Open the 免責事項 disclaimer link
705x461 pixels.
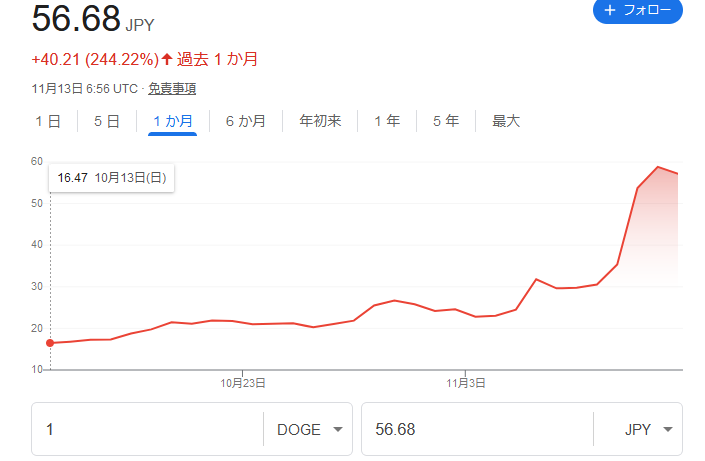[172, 88]
